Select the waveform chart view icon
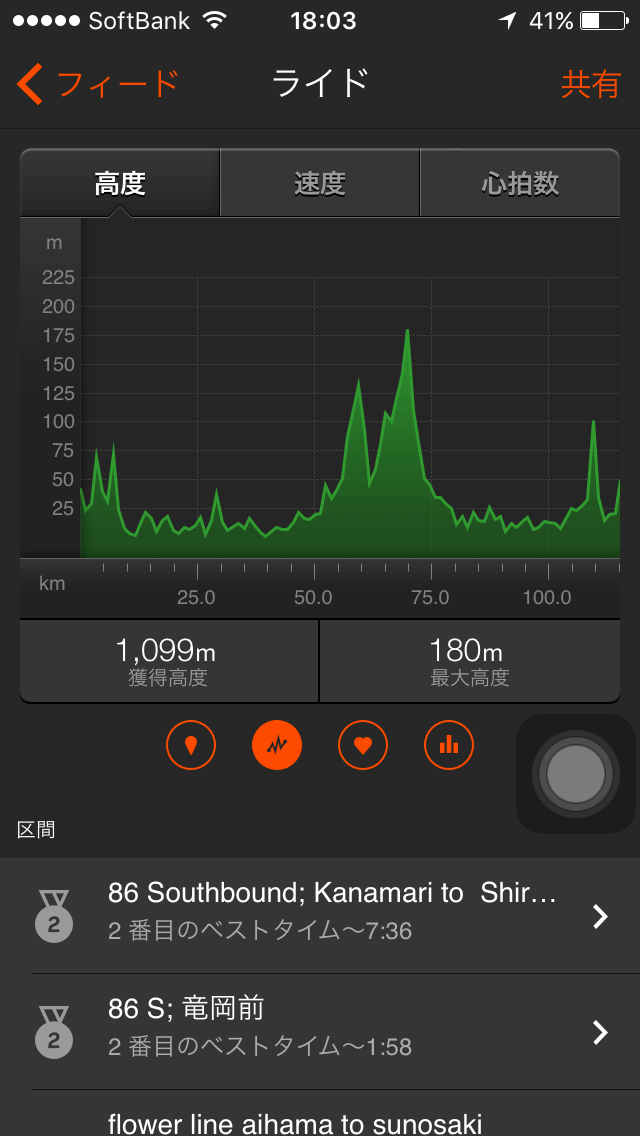 pos(277,745)
